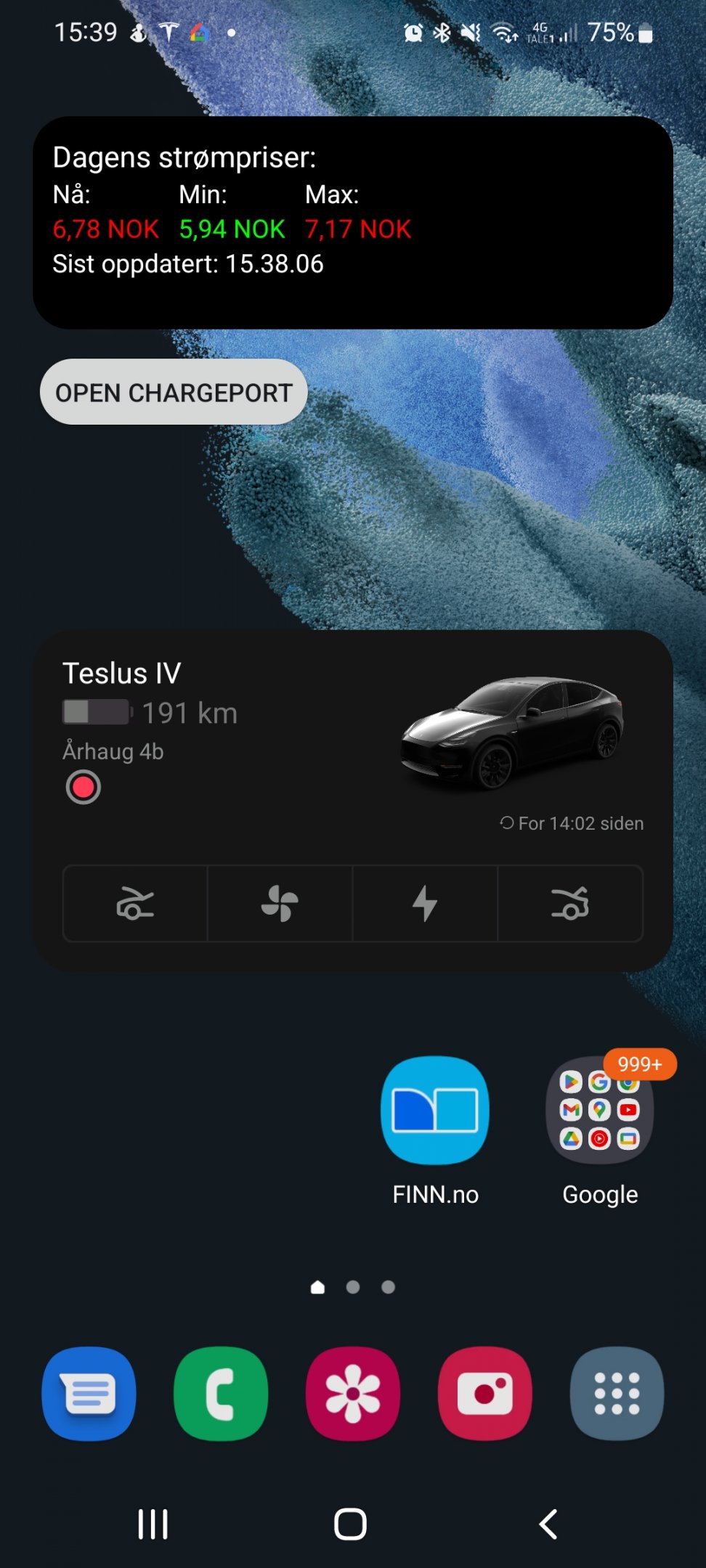Open the FINN.no app
Viewport: 706px width, 1568px height.
(435, 1111)
